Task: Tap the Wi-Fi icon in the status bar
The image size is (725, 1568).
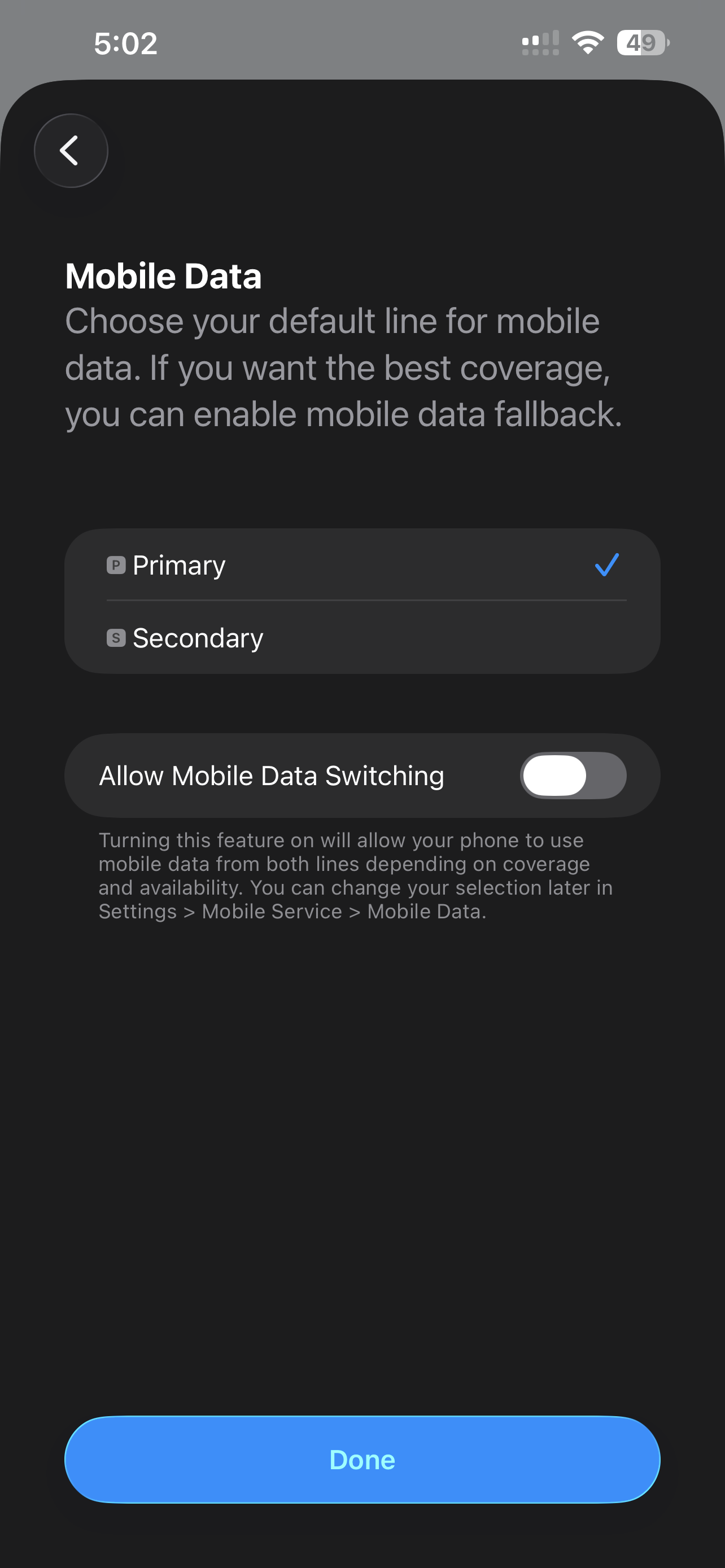Action: 586,41
